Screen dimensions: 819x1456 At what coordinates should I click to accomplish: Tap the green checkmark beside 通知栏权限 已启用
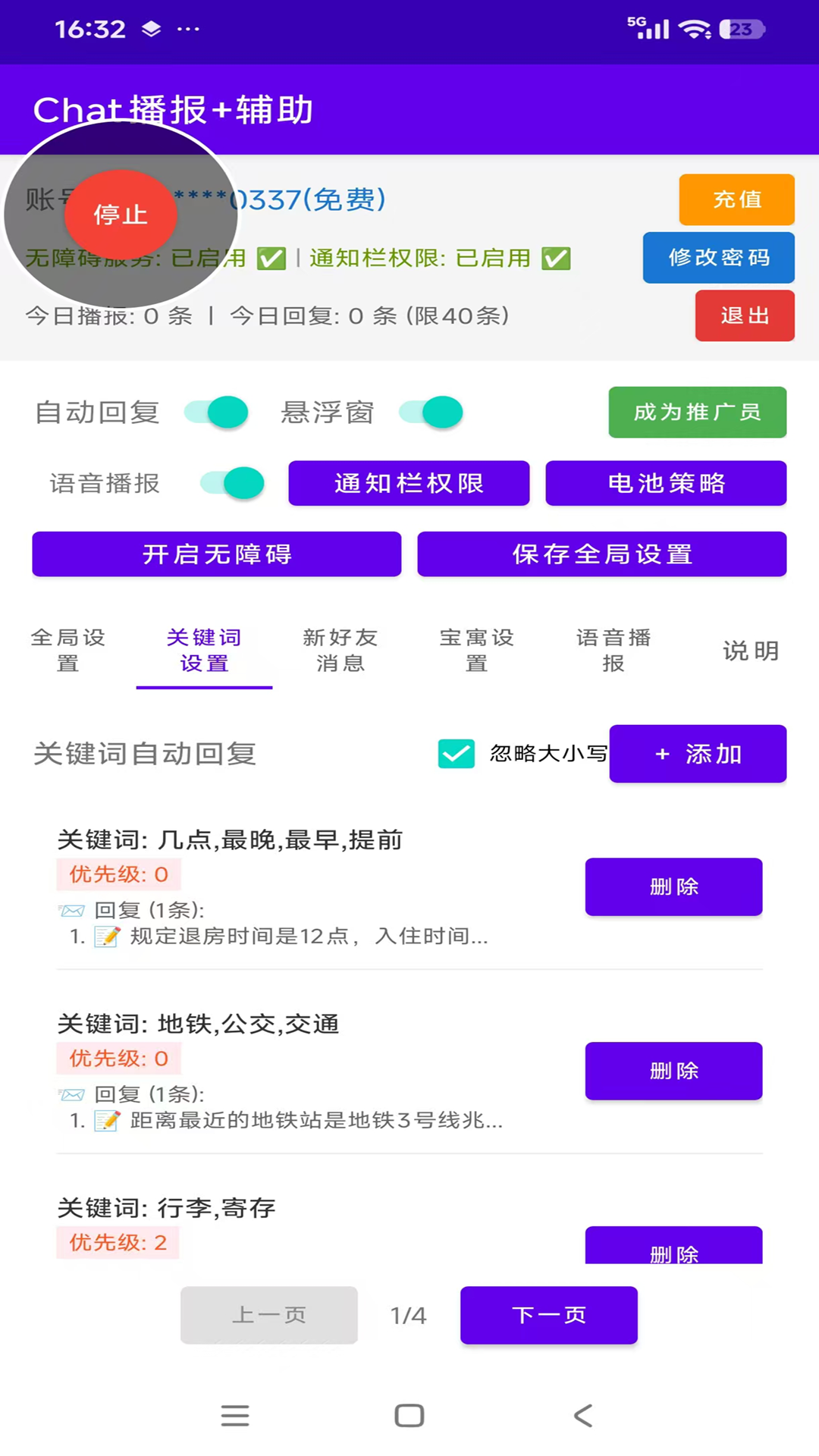click(x=557, y=258)
